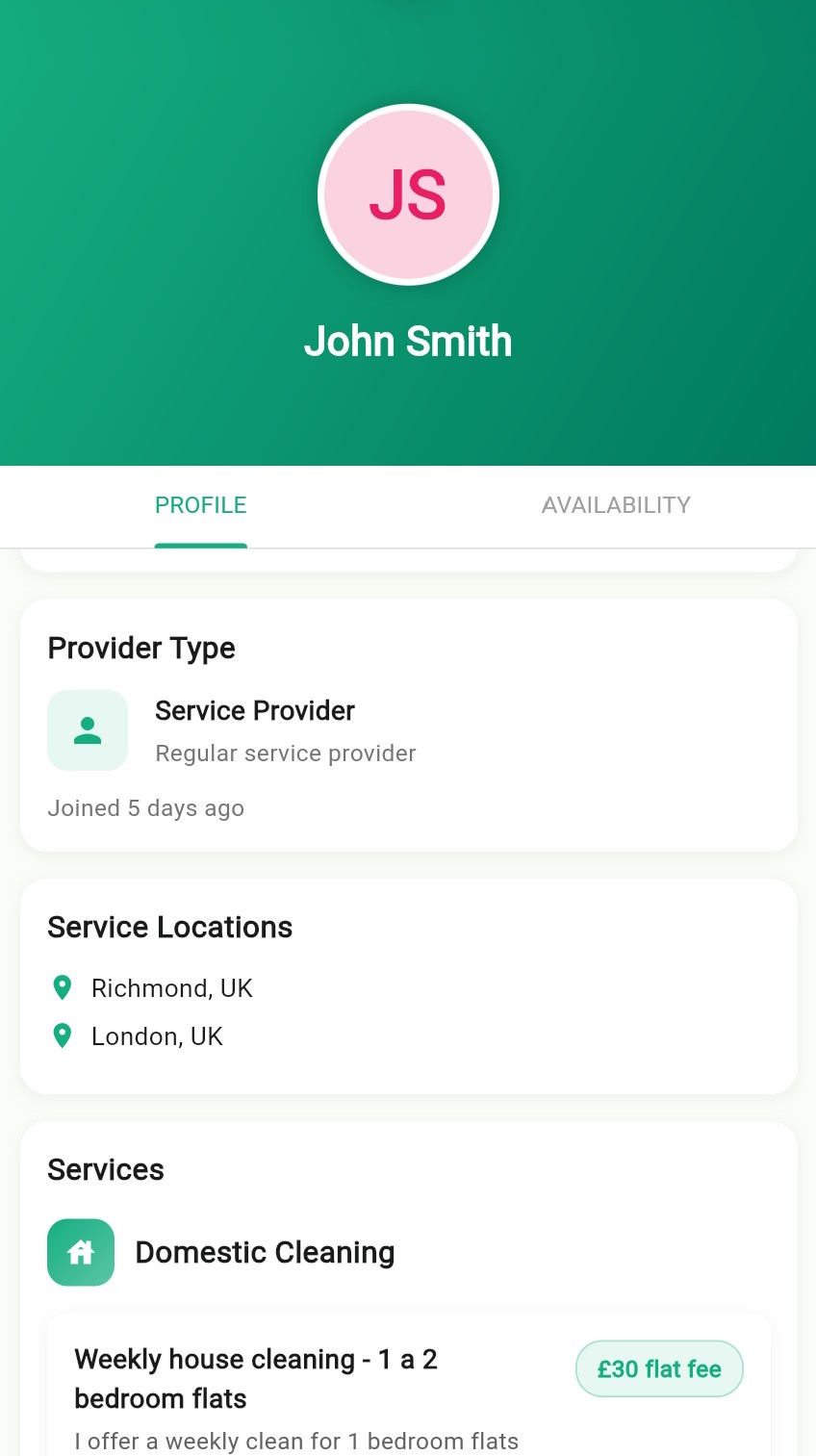
Task: Click the person icon beside Service Provider
Action: pos(88,729)
